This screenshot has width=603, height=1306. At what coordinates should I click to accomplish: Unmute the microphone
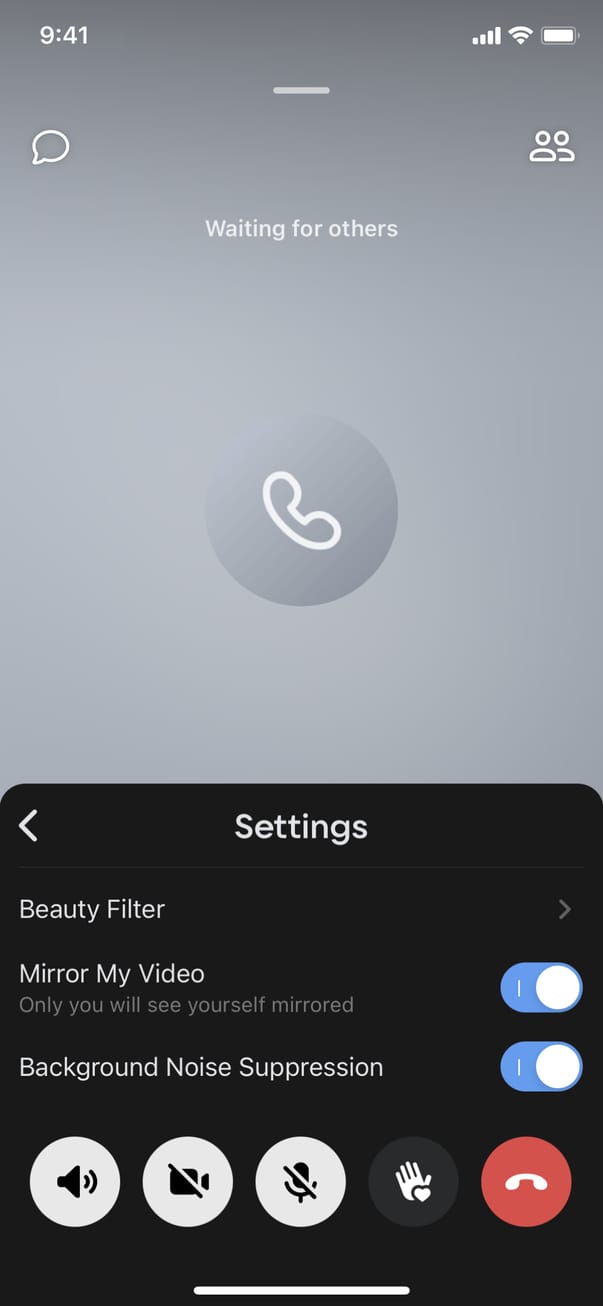pos(301,1183)
